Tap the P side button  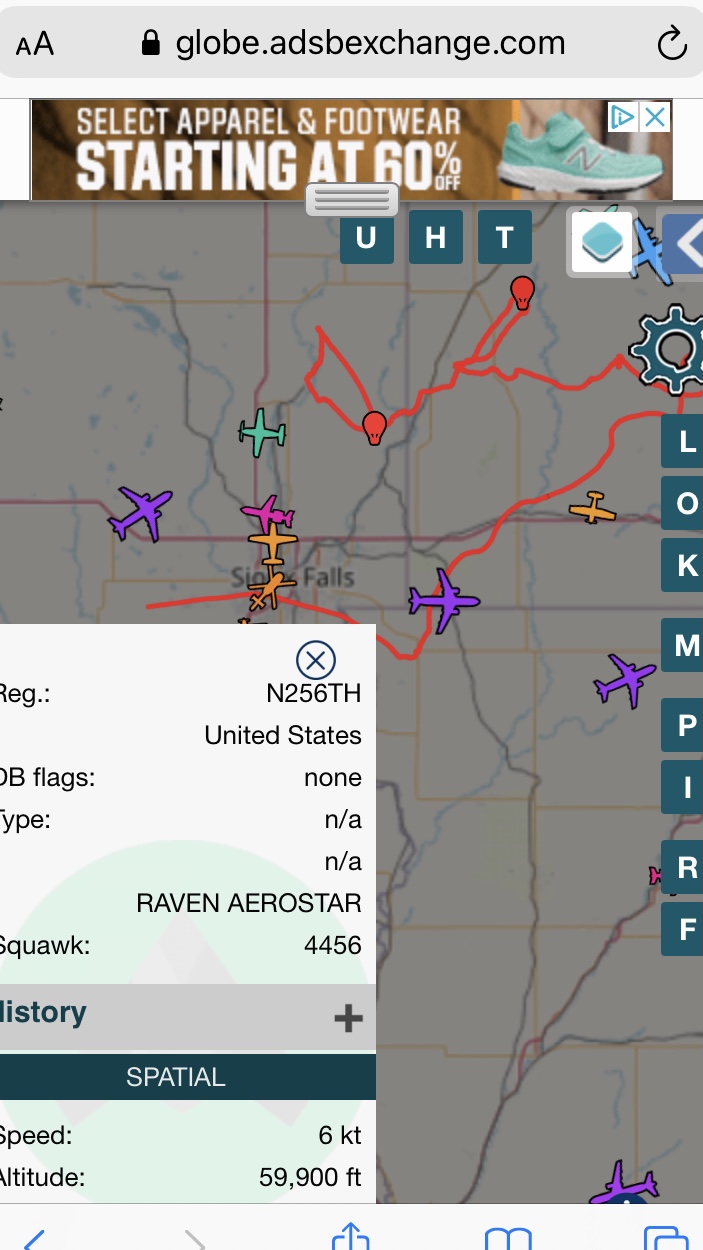[x=686, y=725]
